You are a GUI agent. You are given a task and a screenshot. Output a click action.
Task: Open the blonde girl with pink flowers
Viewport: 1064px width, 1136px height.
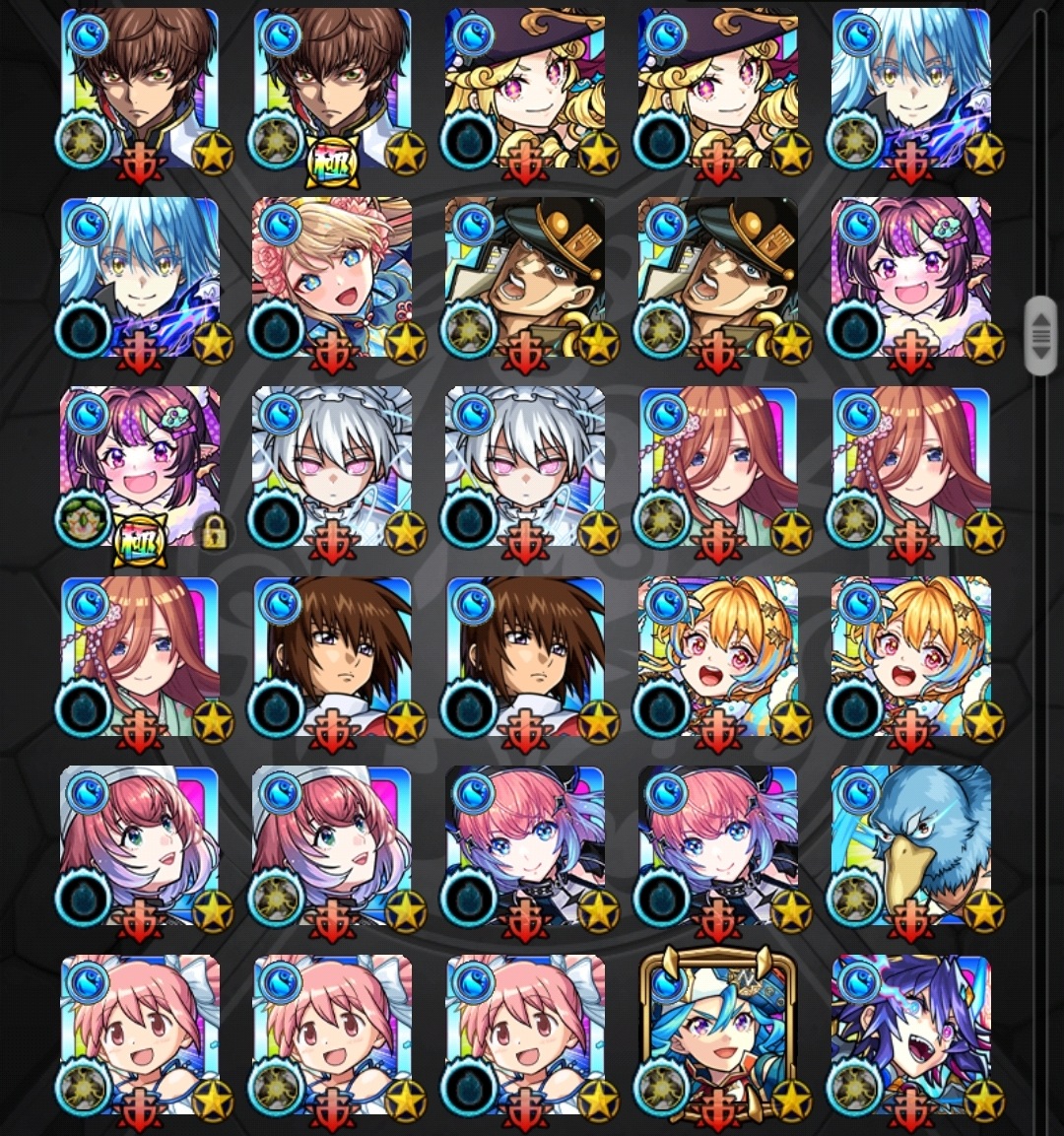(x=332, y=278)
